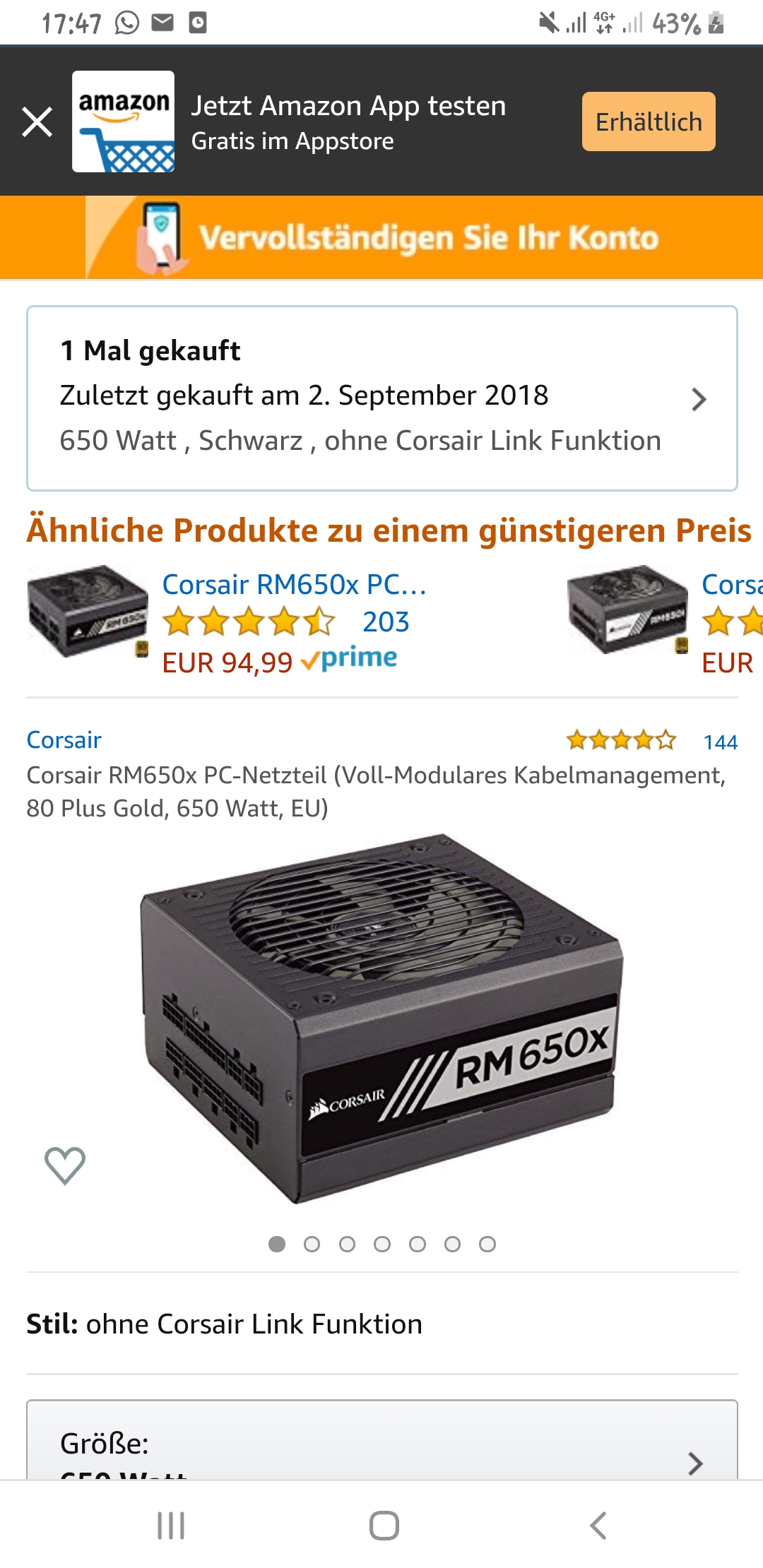Expand the Größe size selector
The image size is (763, 1568).
[381, 1448]
